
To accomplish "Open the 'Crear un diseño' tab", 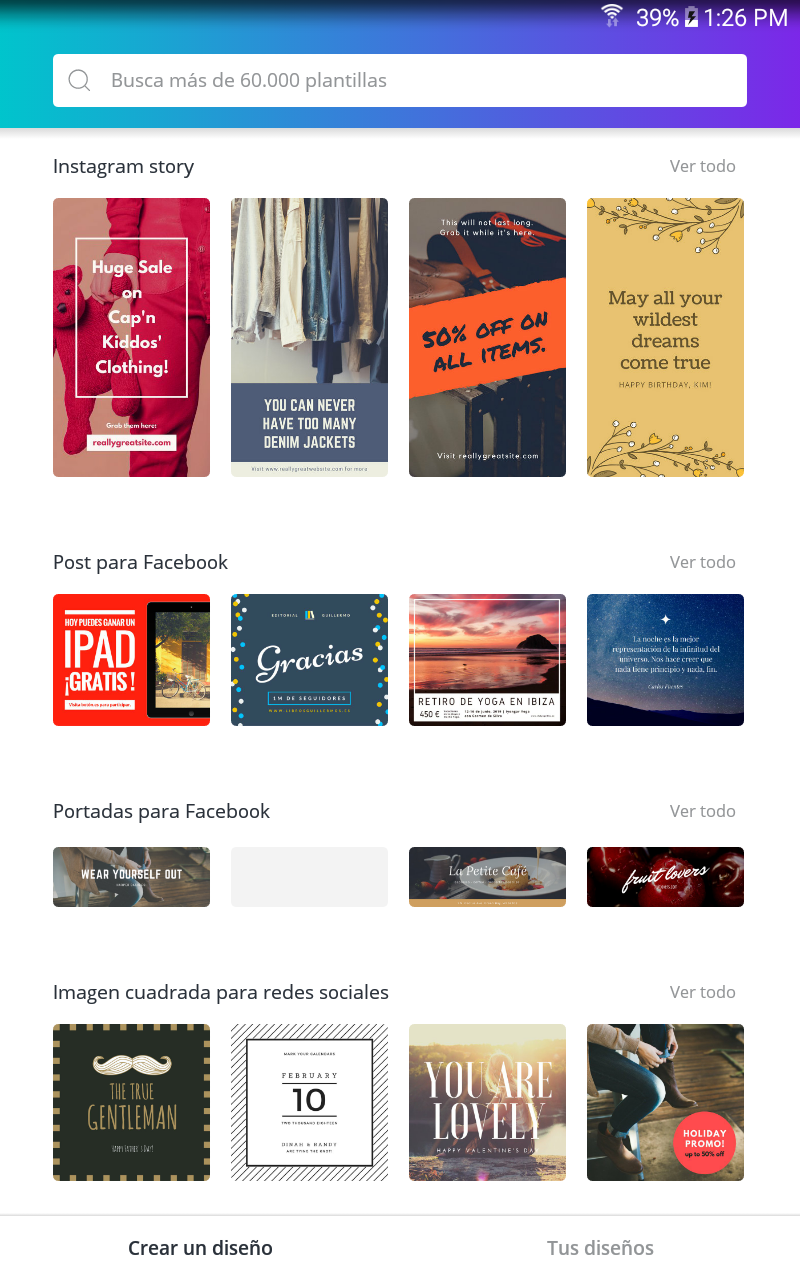I will coord(200,1248).
